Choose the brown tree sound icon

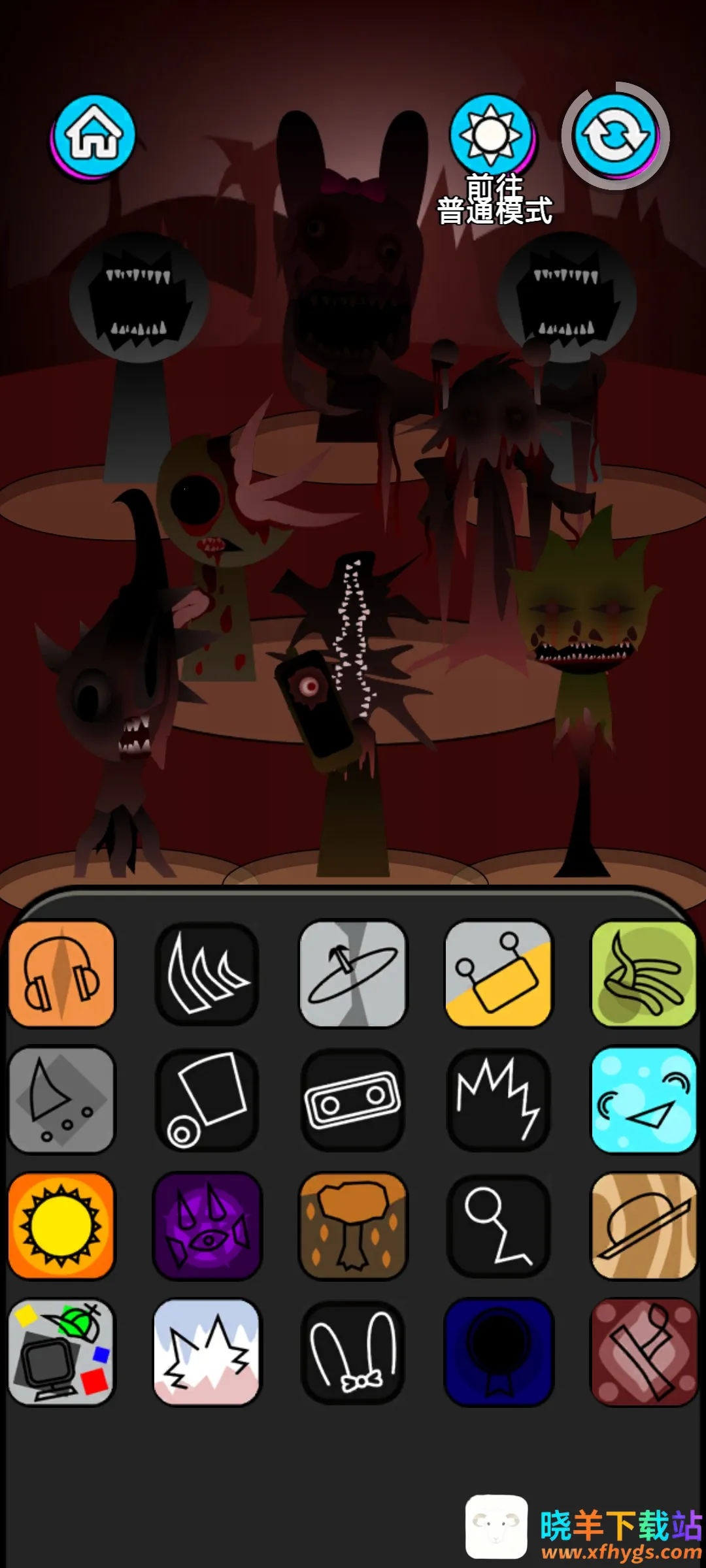pos(352,1226)
